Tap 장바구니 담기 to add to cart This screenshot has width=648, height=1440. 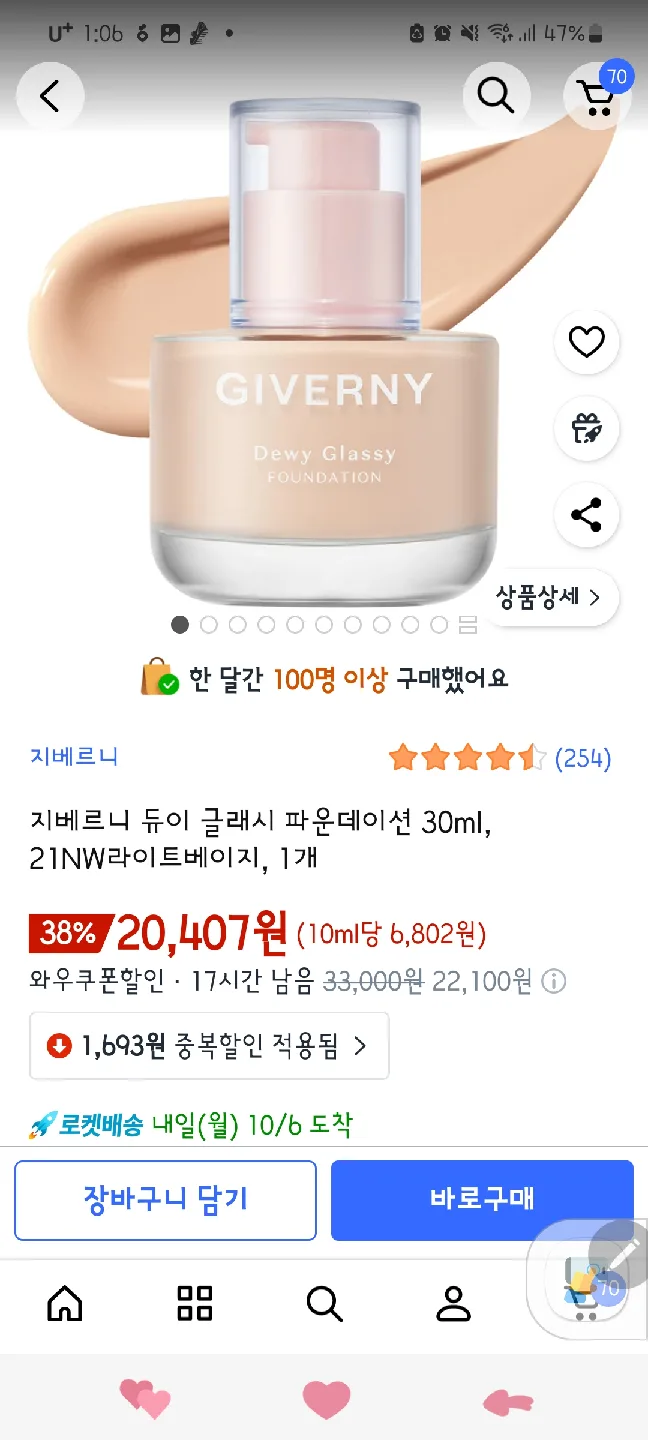tap(165, 1199)
